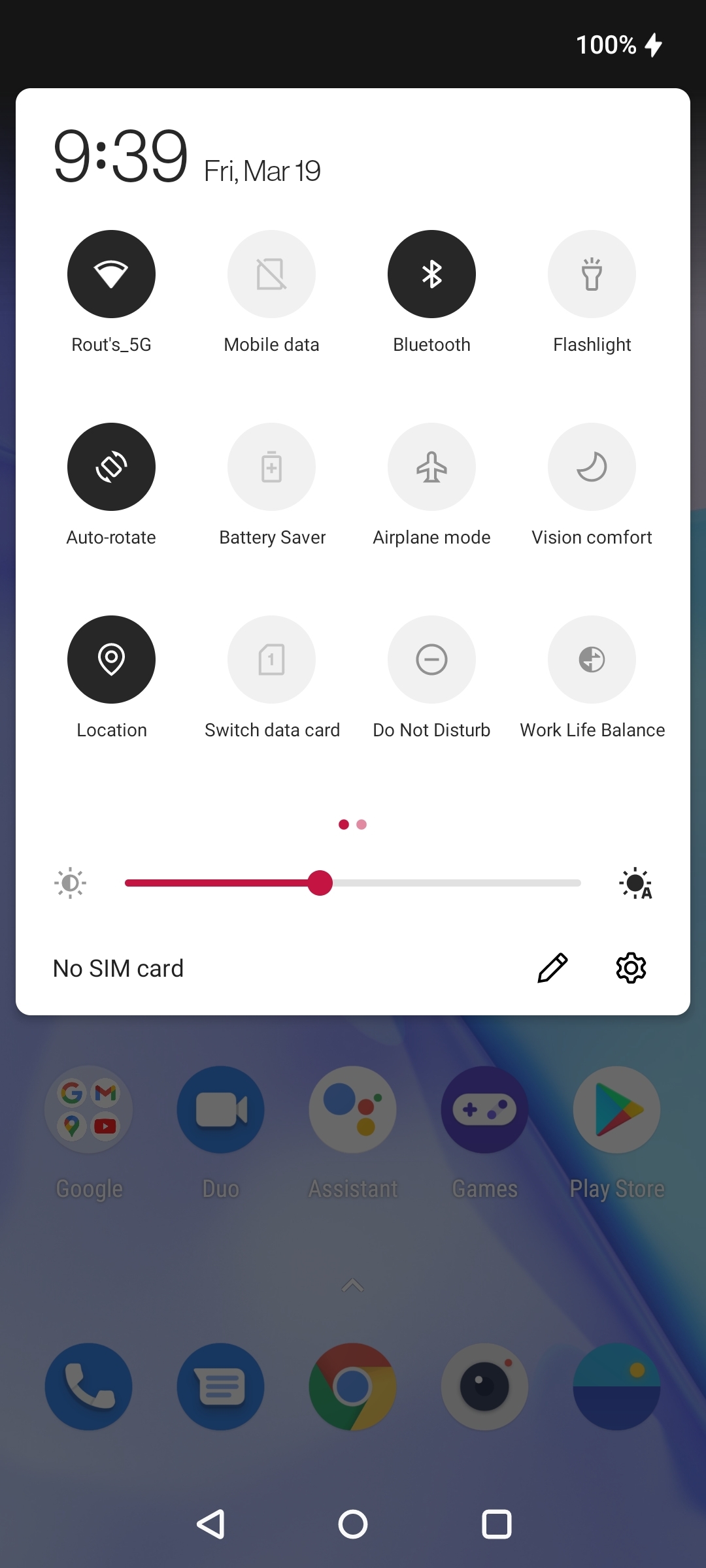706x1568 pixels.
Task: Open Chrome browser
Action: [352, 1386]
